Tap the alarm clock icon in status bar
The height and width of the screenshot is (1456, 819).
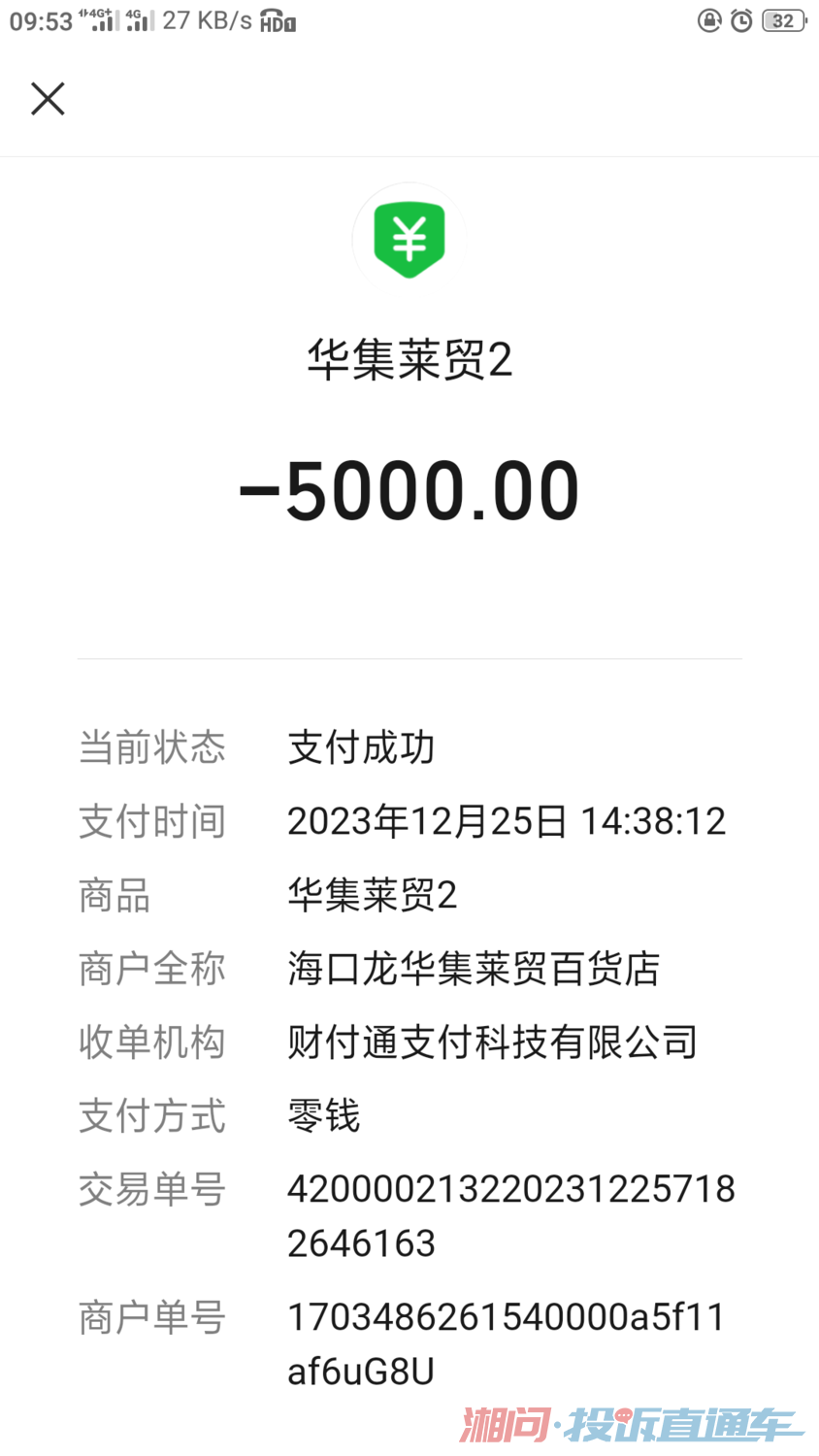[741, 19]
